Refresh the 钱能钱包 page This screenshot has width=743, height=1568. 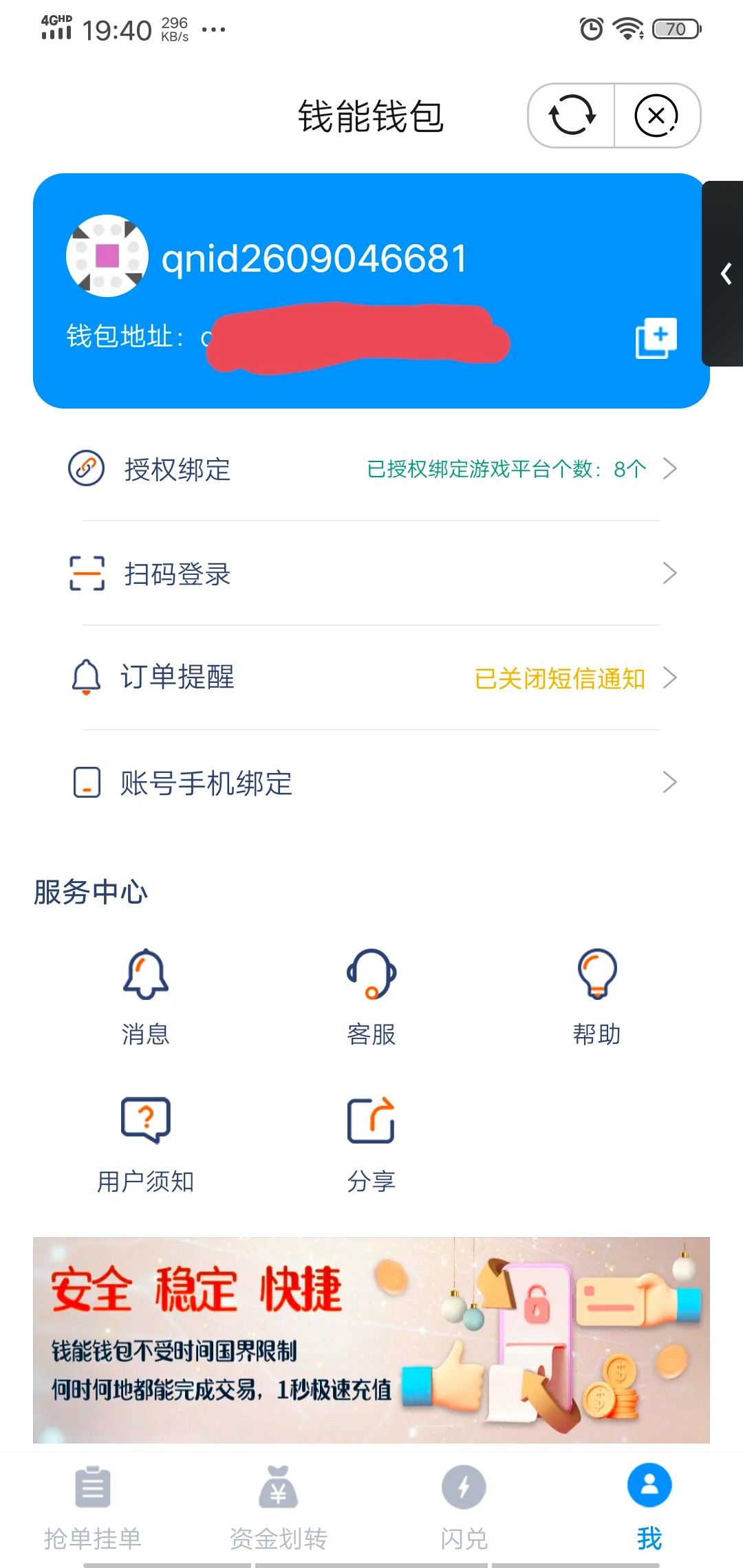[572, 116]
